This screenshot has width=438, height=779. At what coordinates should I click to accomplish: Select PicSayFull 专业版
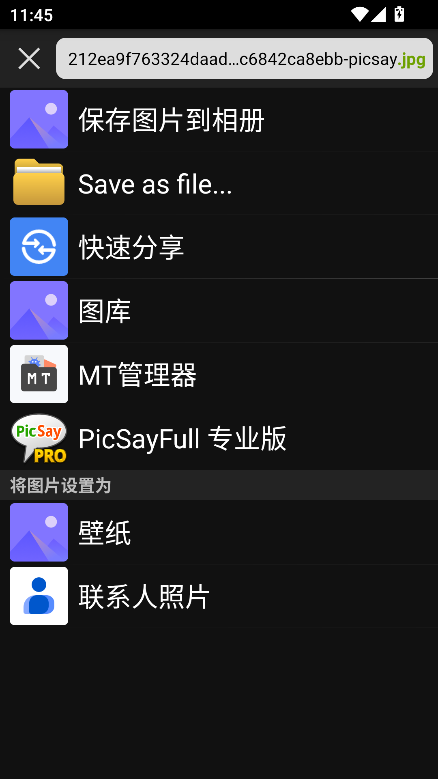[x=219, y=438]
